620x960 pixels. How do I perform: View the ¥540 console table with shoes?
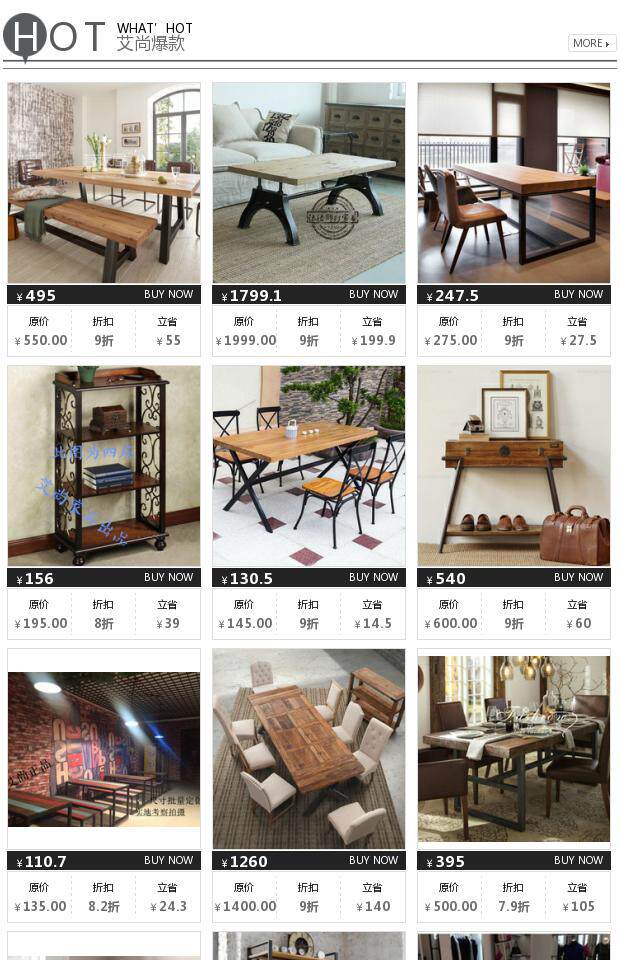point(514,466)
